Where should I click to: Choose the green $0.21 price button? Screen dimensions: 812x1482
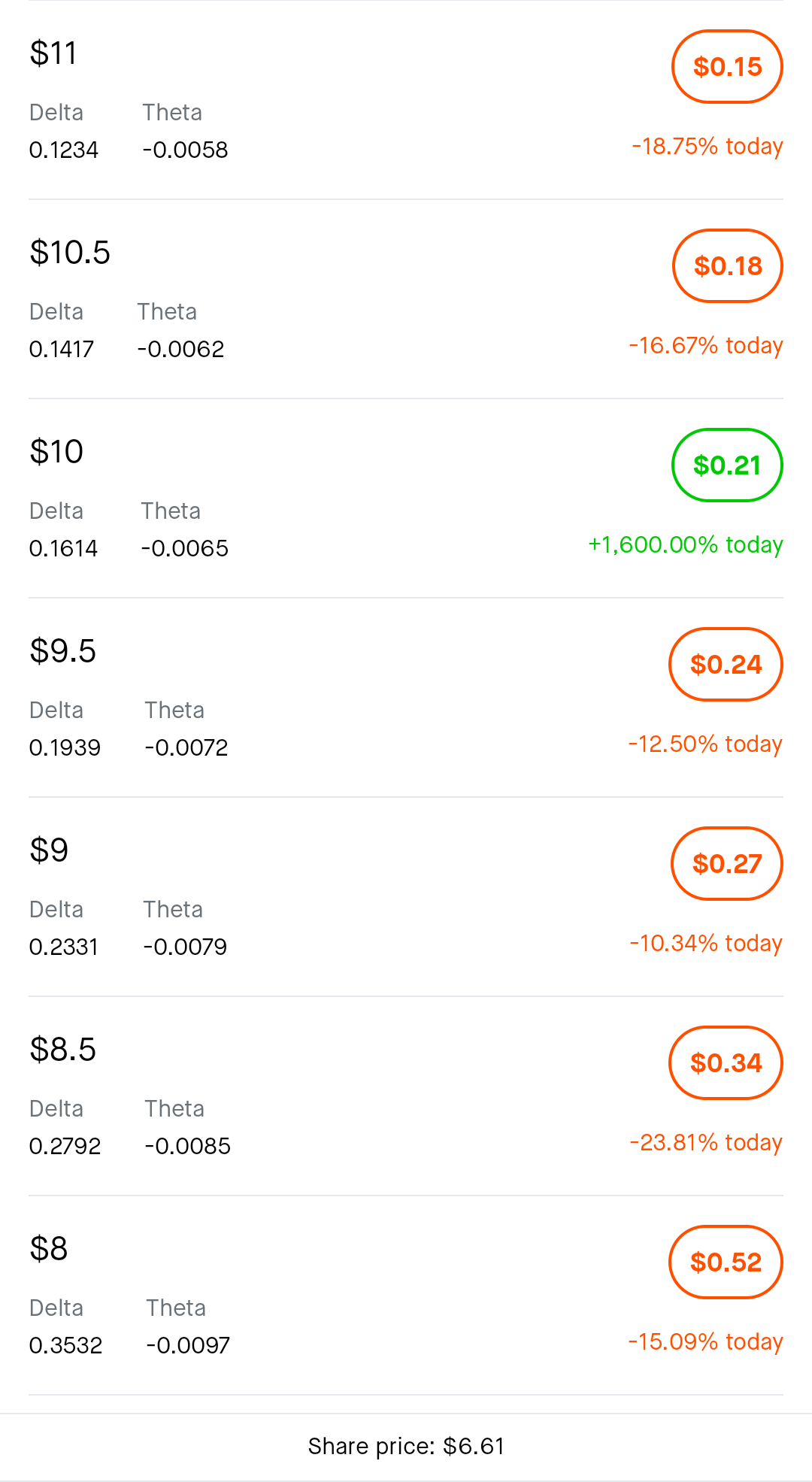pyautogui.click(x=727, y=465)
